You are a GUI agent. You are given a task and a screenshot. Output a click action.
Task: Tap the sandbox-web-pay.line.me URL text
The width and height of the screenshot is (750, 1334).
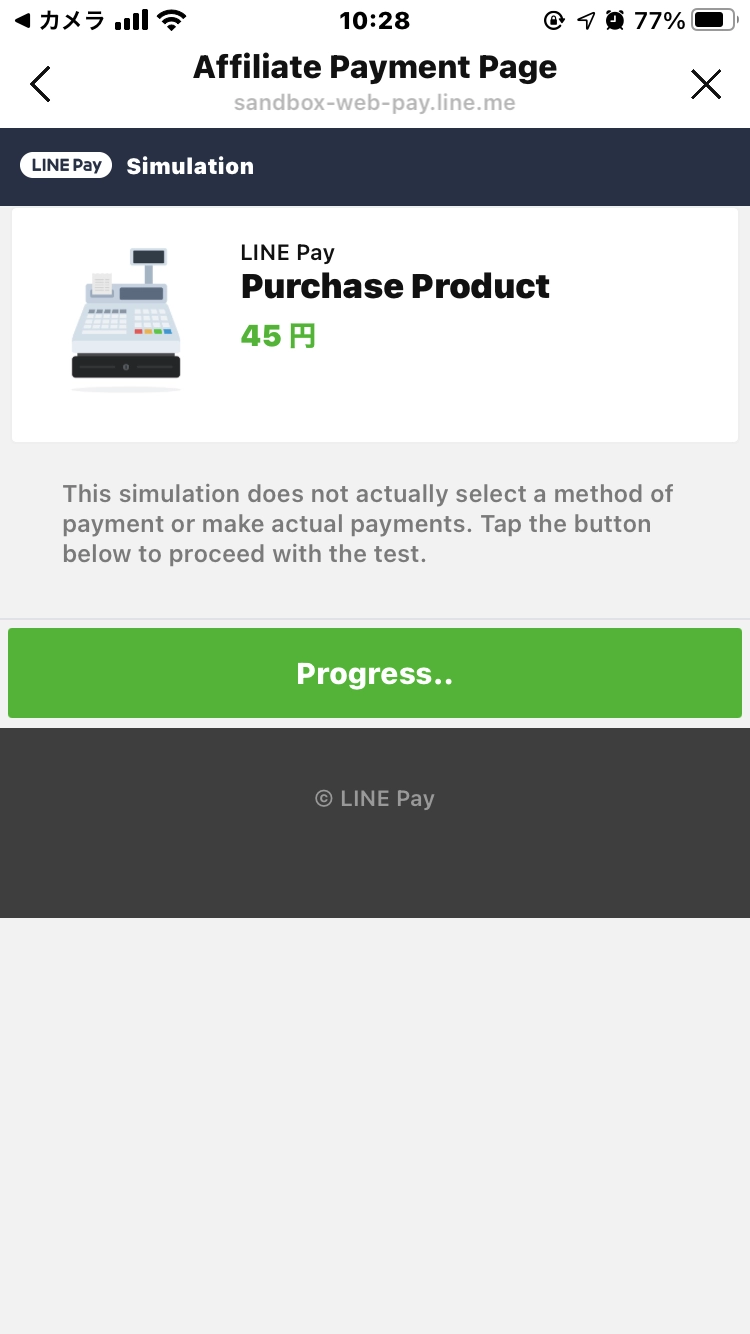375,103
